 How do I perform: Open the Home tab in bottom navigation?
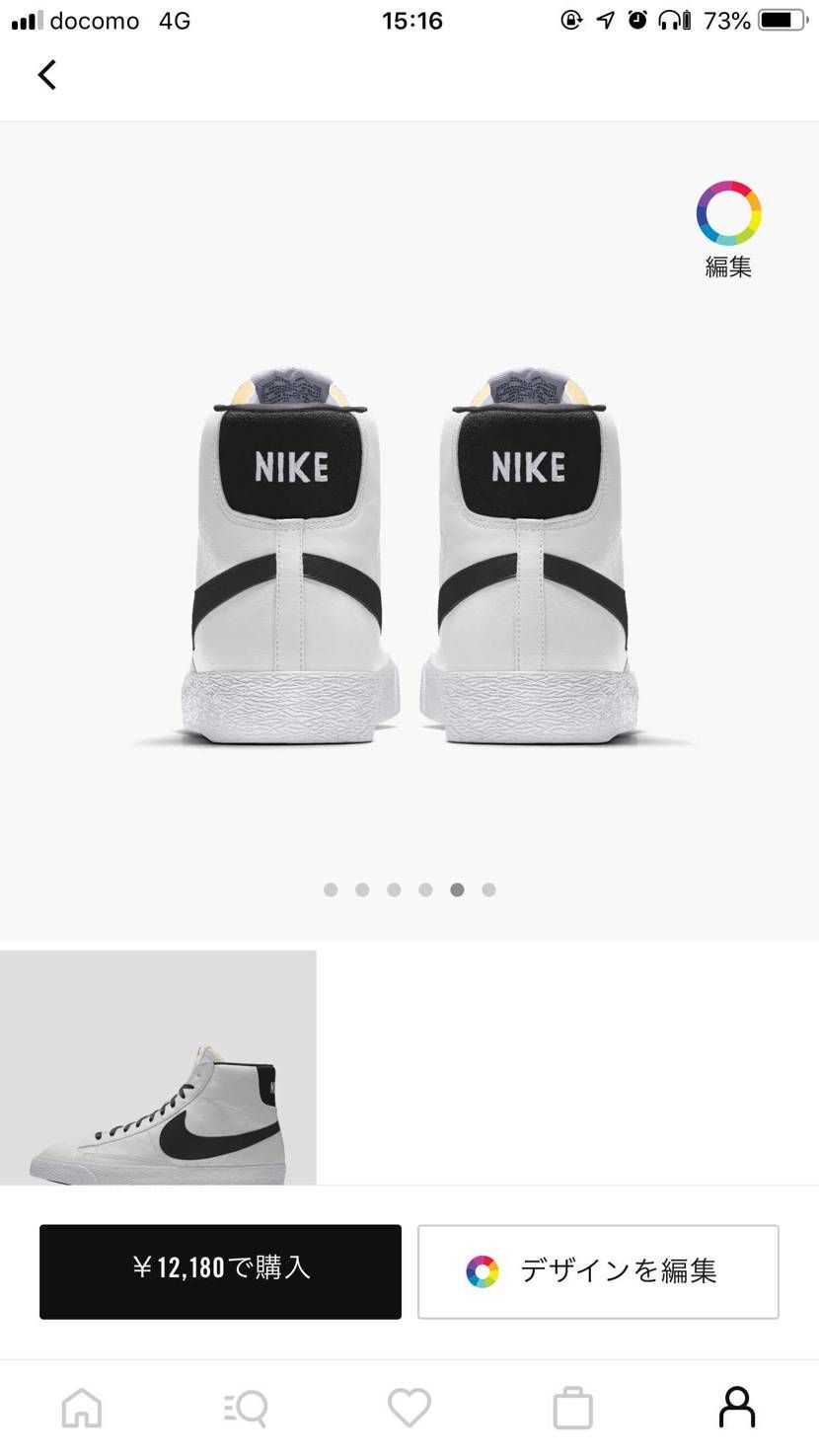click(82, 1408)
